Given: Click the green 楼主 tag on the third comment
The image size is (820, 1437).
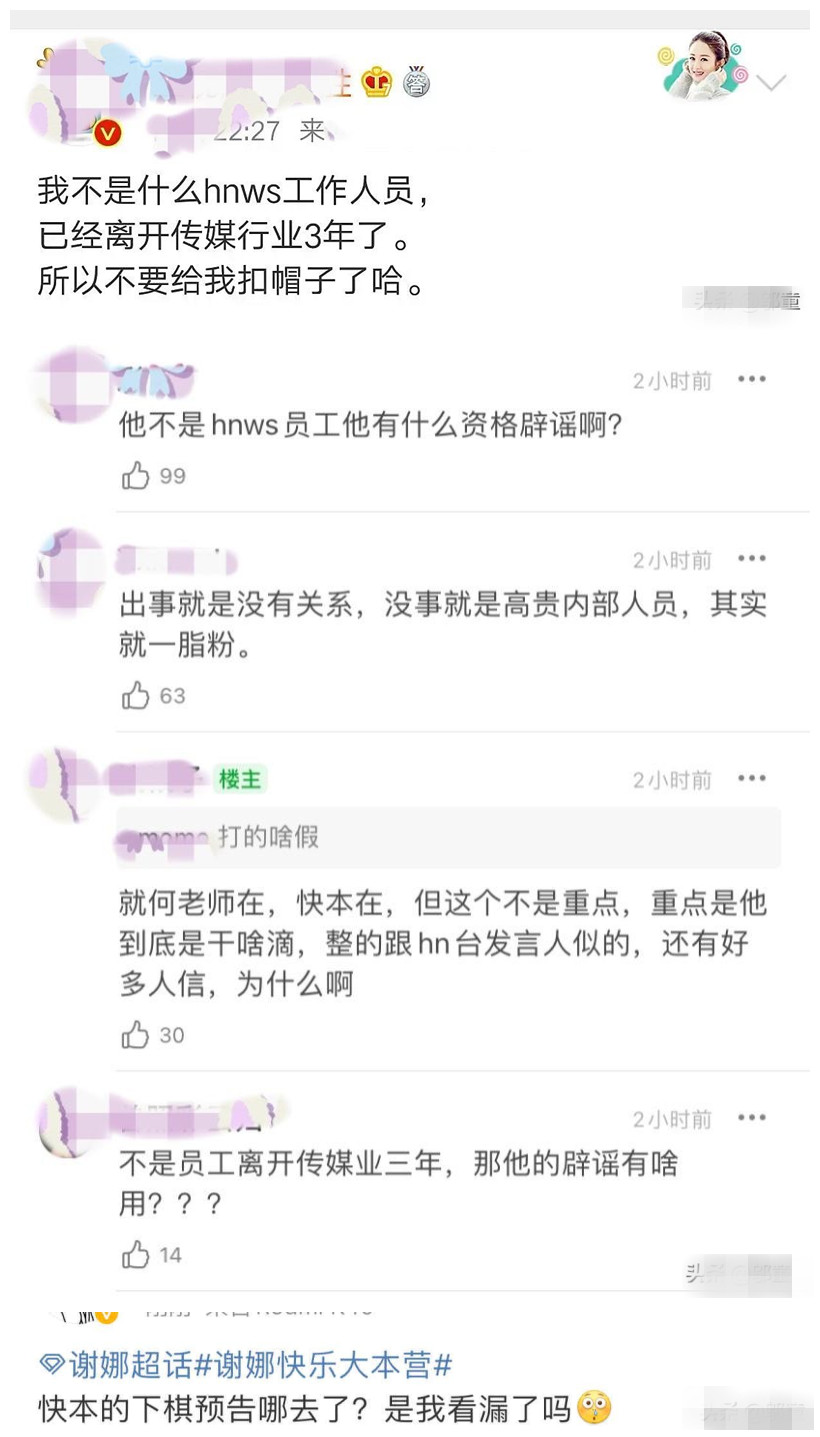Looking at the screenshot, I should click(239, 778).
